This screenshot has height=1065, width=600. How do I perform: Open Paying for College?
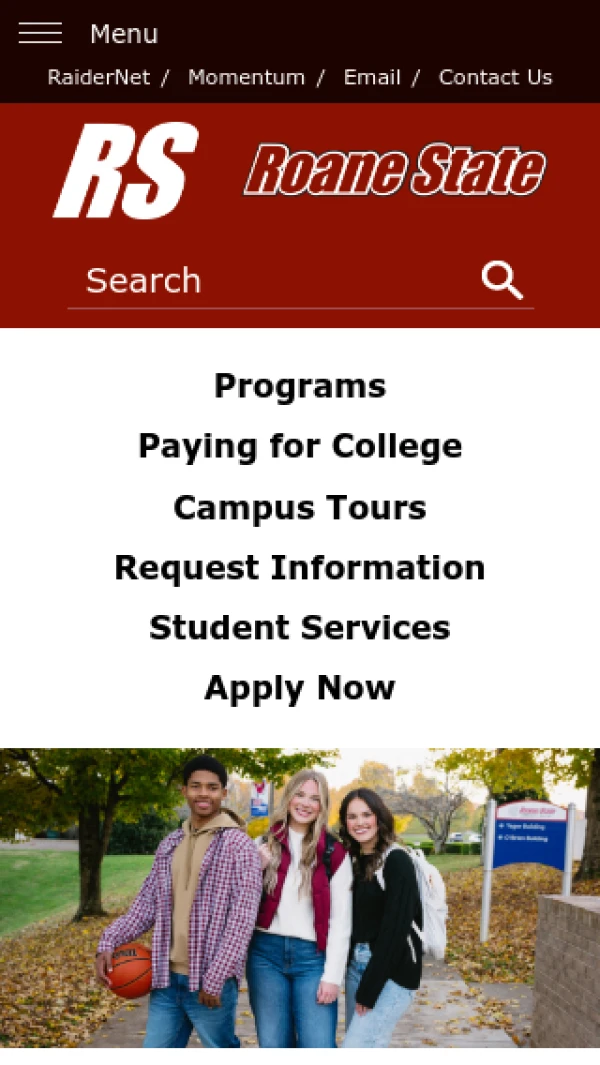(x=300, y=446)
